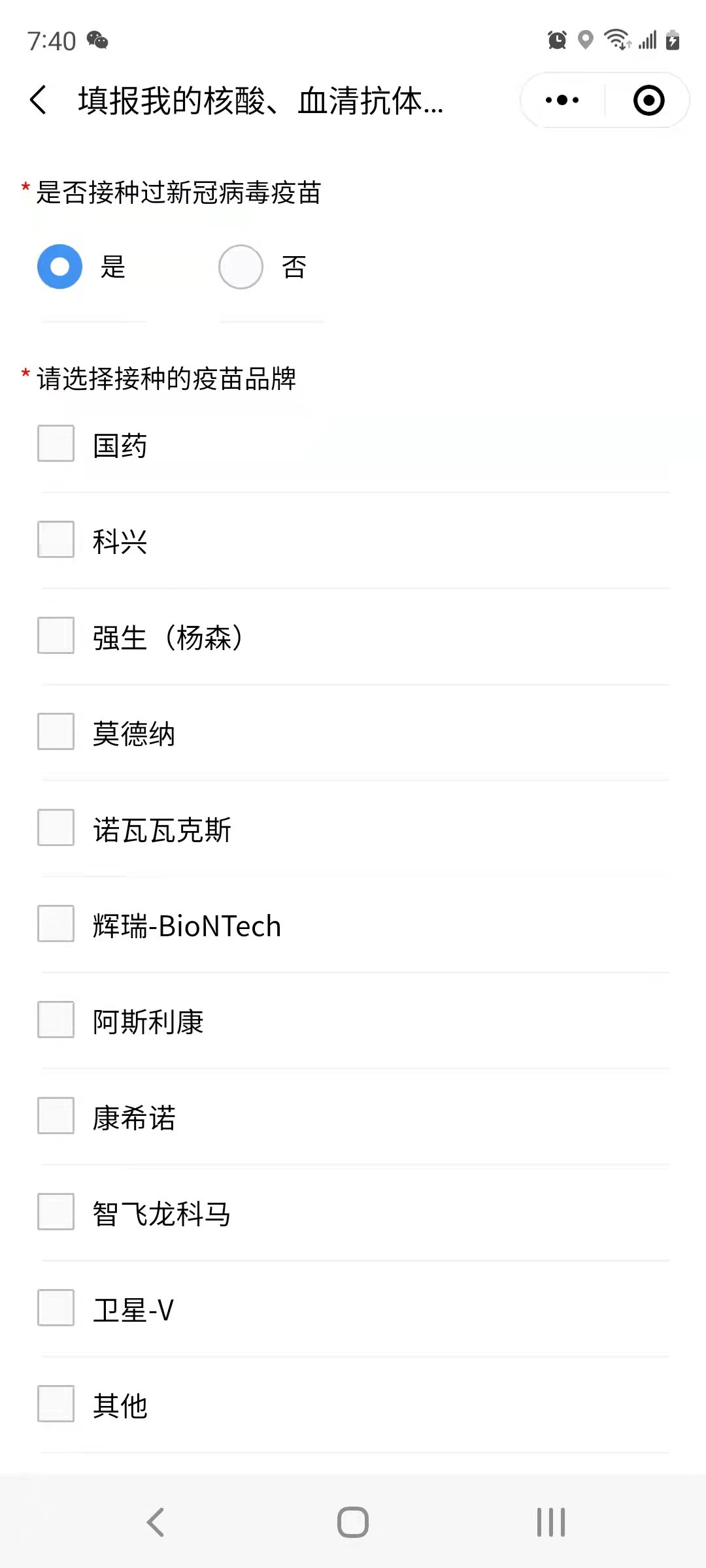
Task: Check 诺瓦瓦克斯 brand
Action: [56, 828]
